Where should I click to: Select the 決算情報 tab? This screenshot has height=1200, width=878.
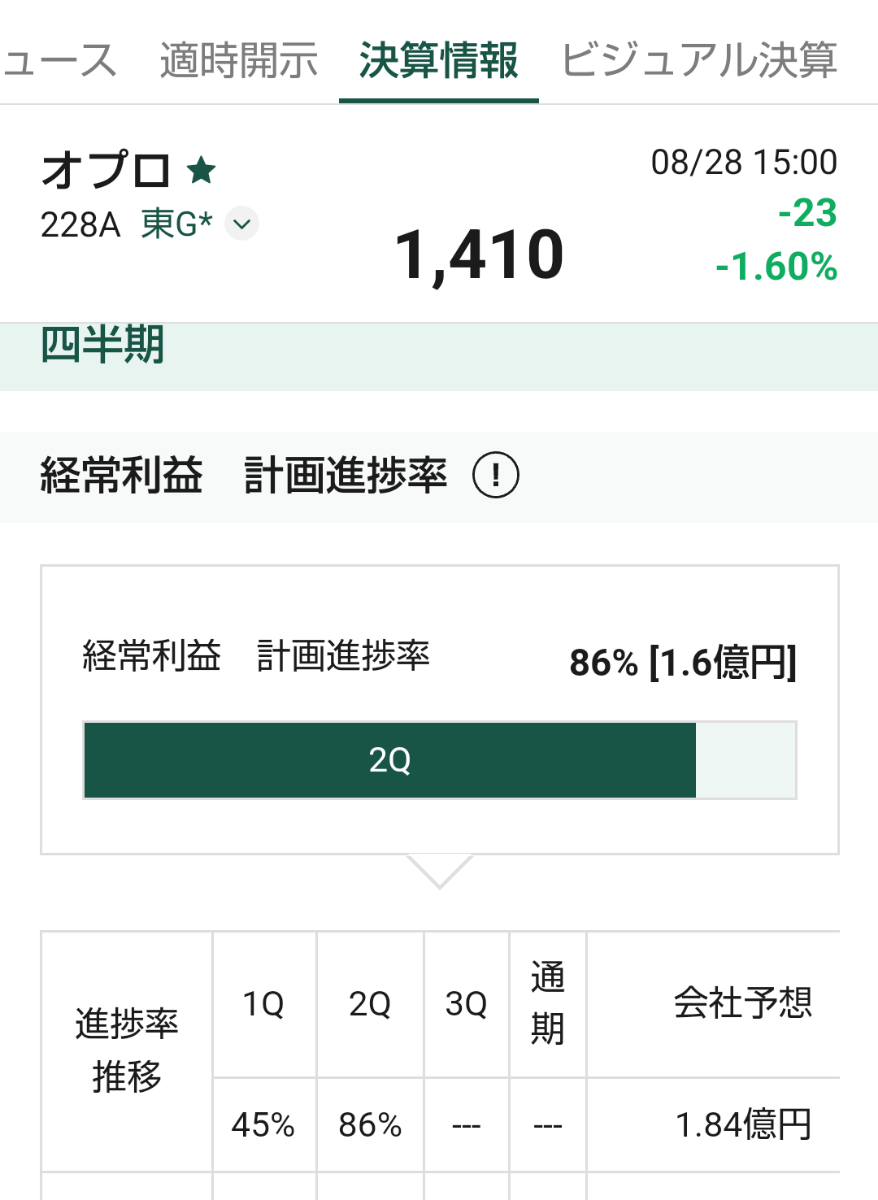coord(438,61)
